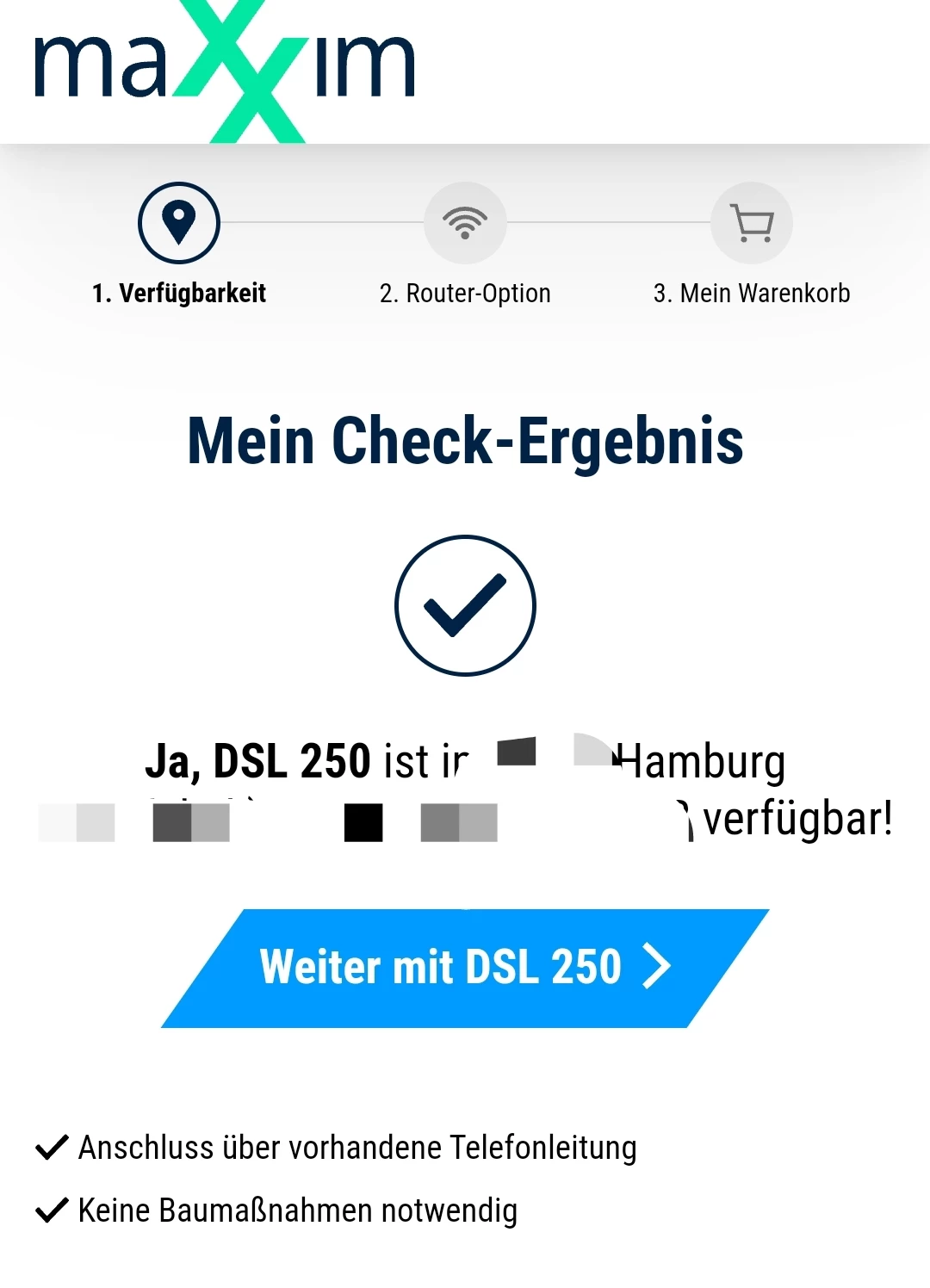This screenshot has height=1288, width=930.
Task: Select the Verfügbarkeit step
Action: point(179,224)
